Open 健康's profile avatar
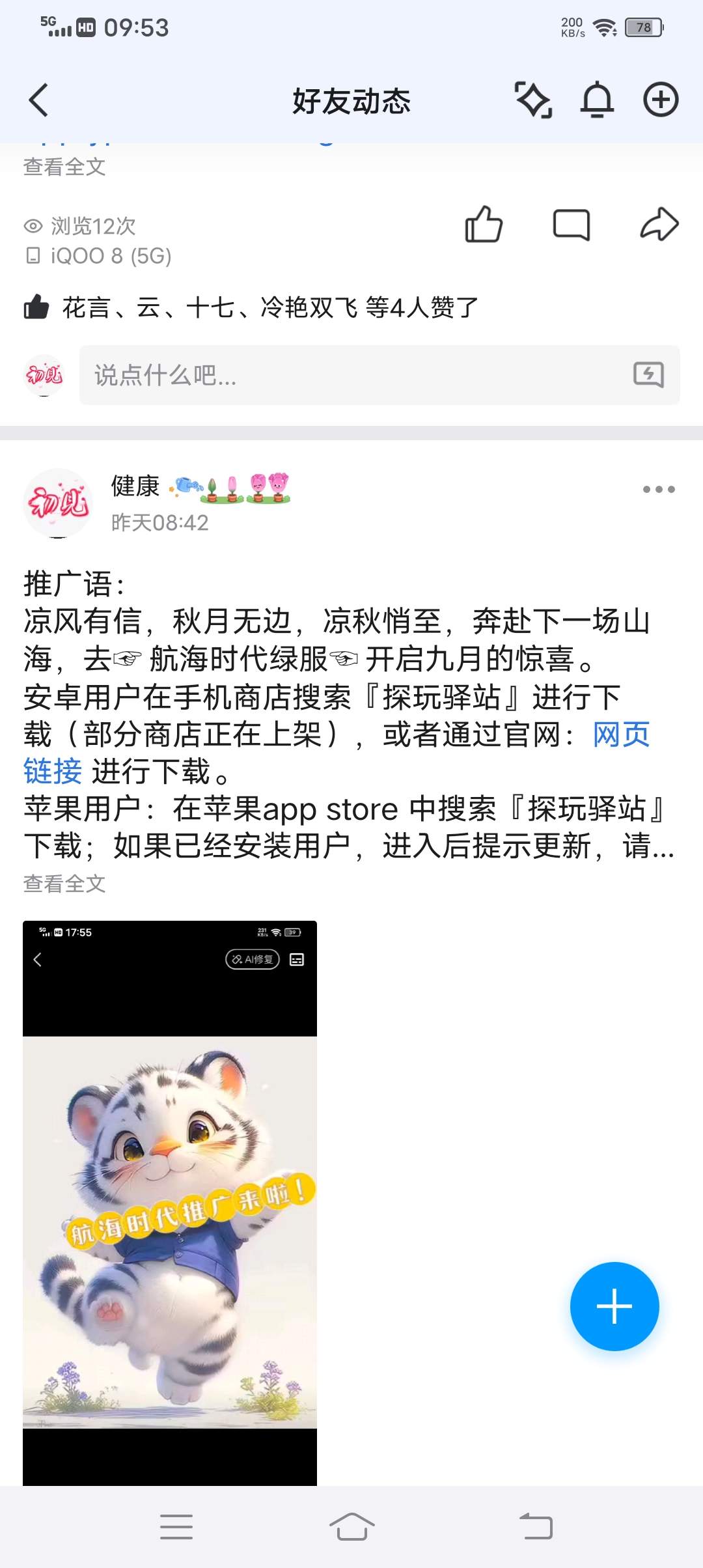This screenshot has width=703, height=1568. pos(58,503)
